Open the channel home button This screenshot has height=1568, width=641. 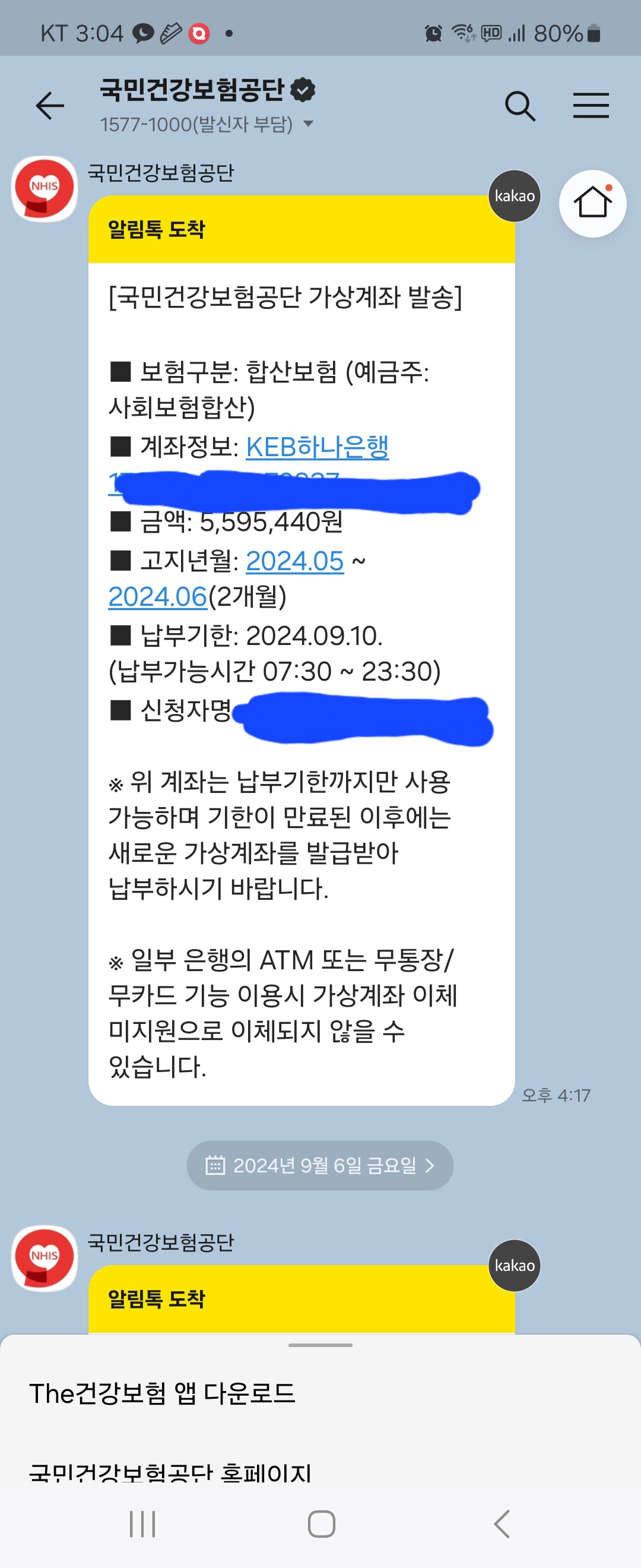(x=592, y=203)
